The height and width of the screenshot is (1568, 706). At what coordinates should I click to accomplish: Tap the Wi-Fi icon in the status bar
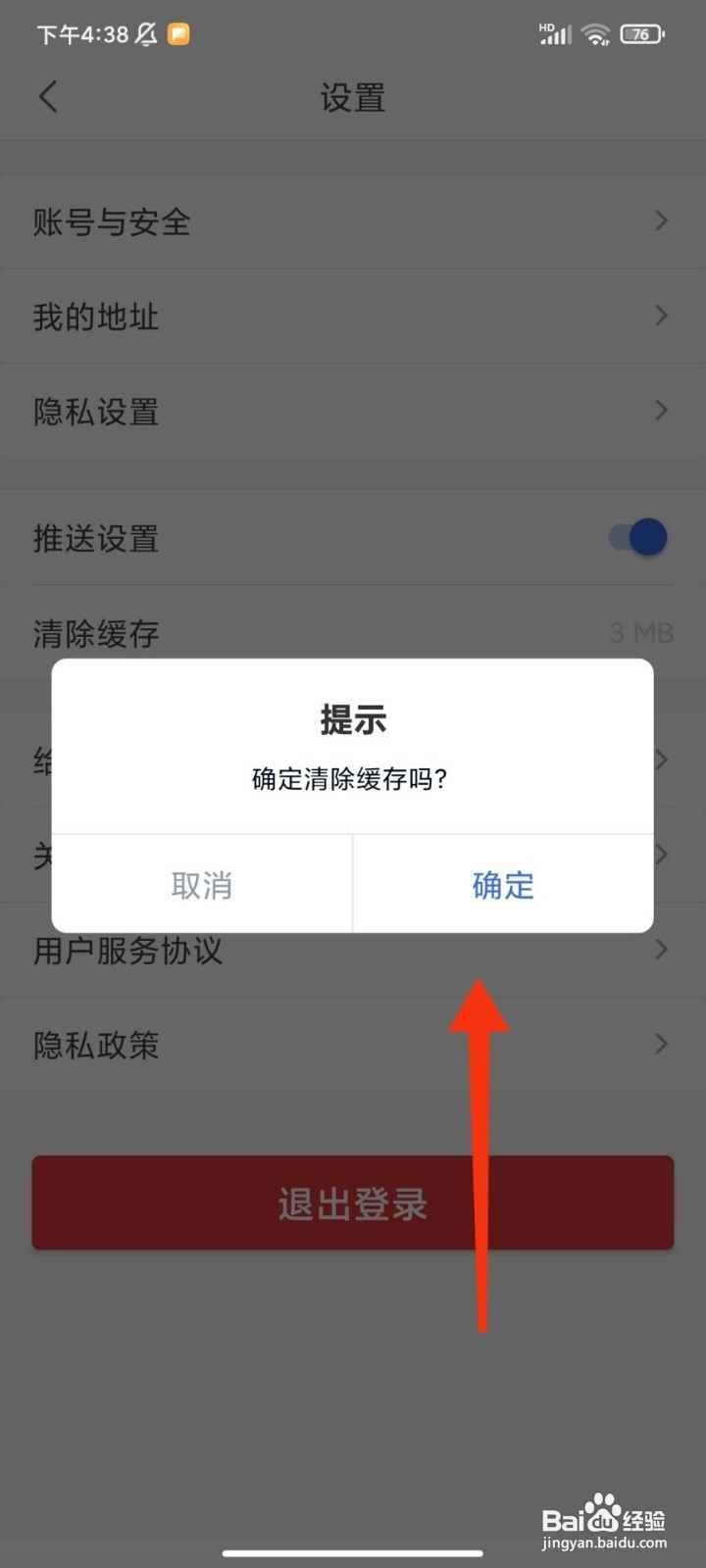[596, 33]
